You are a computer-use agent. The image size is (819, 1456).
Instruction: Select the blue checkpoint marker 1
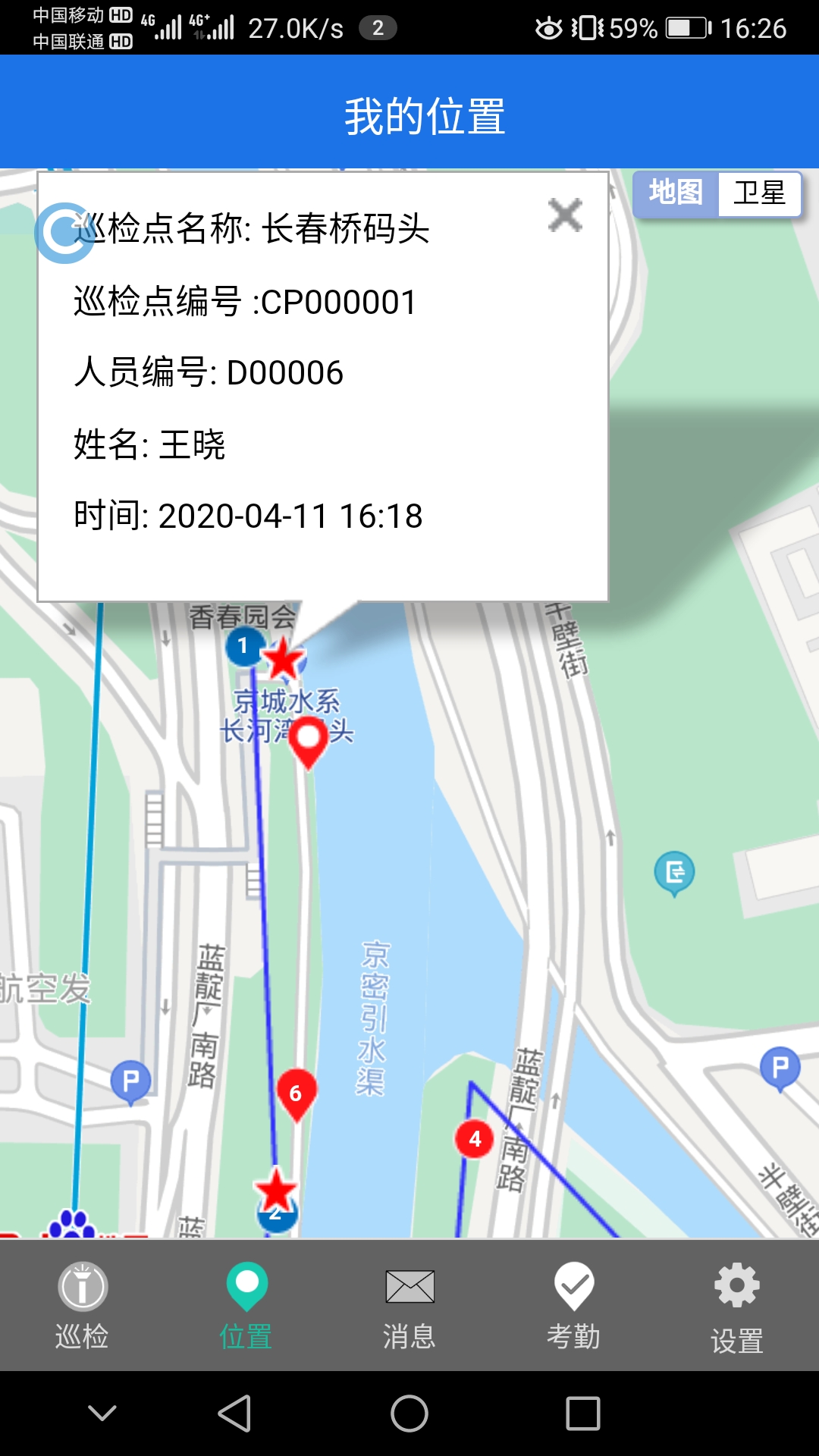[243, 646]
